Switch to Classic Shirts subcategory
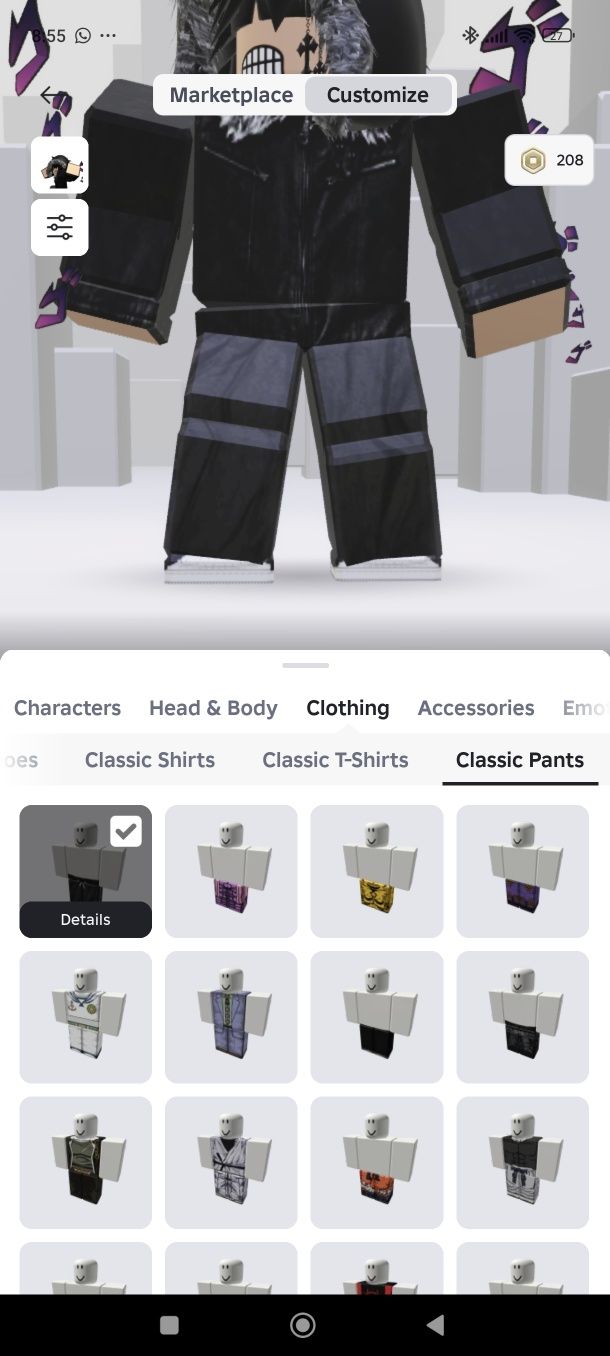The height and width of the screenshot is (1356, 610). click(150, 760)
